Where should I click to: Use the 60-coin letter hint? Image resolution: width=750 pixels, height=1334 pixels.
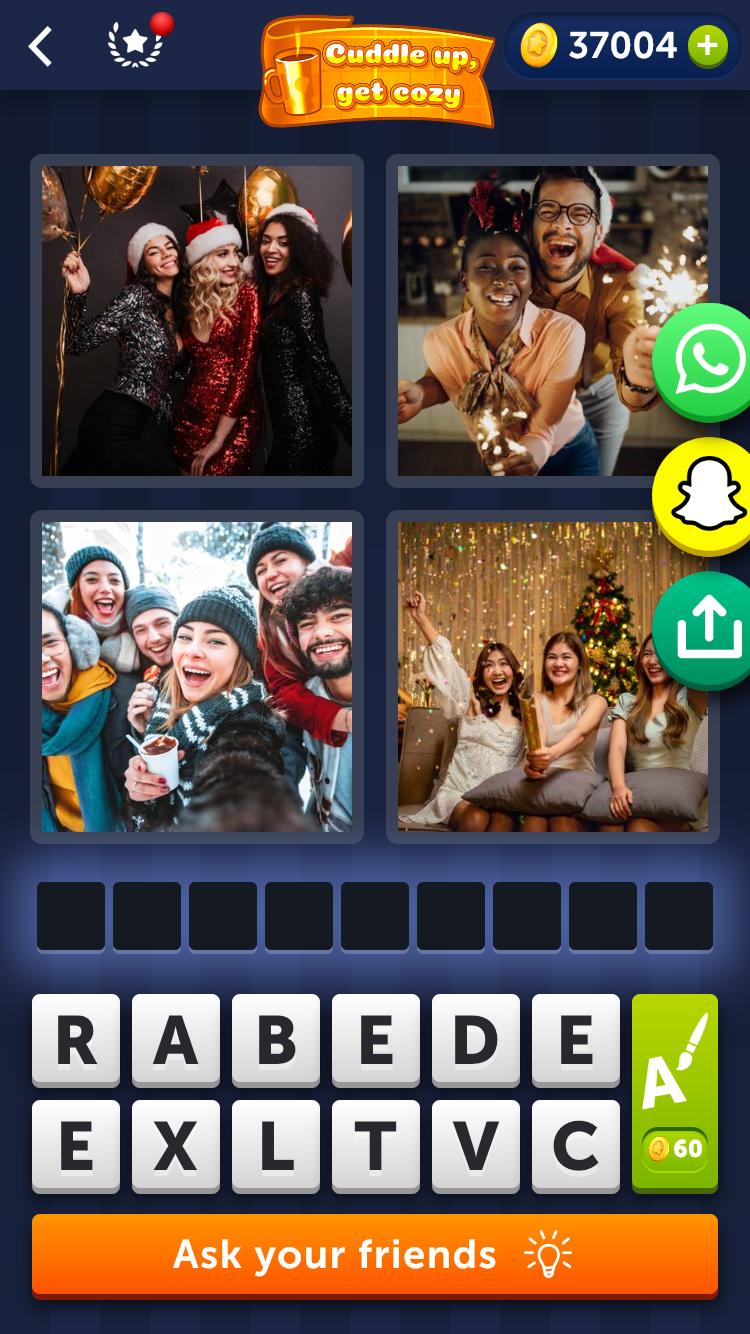click(675, 1092)
